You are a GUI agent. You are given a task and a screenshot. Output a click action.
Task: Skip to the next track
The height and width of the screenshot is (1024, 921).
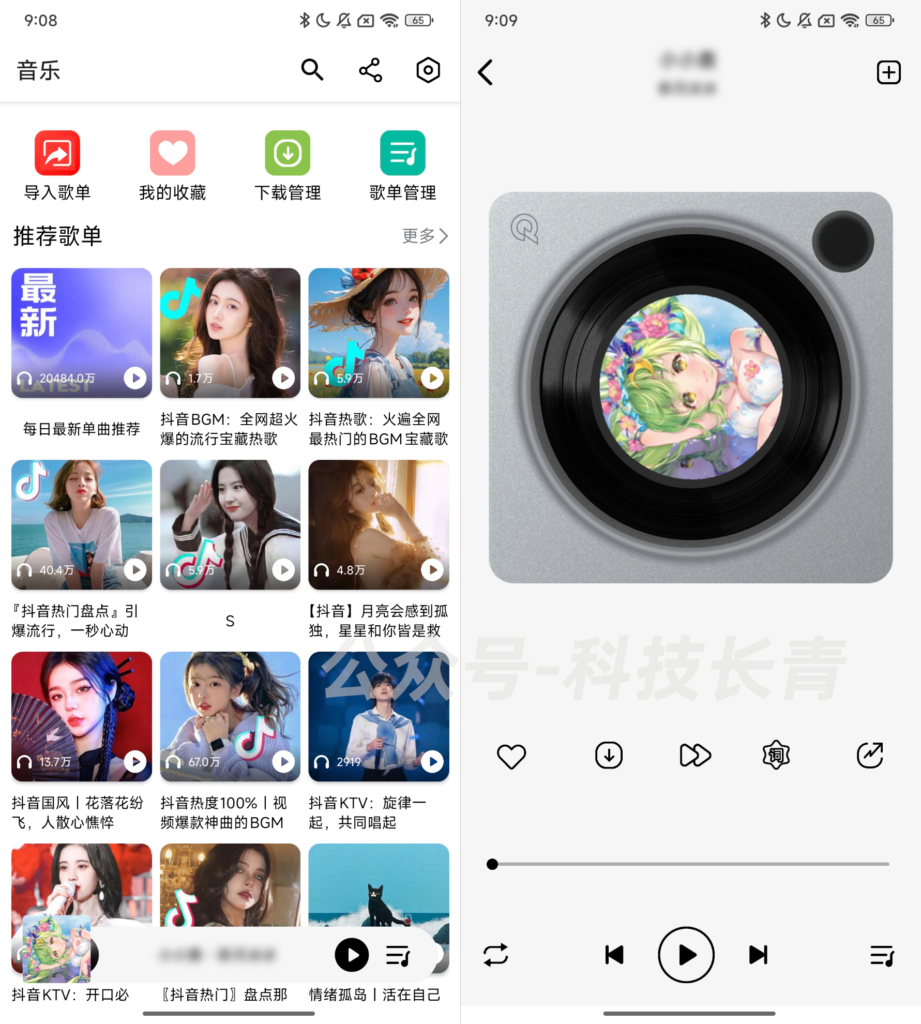click(758, 955)
